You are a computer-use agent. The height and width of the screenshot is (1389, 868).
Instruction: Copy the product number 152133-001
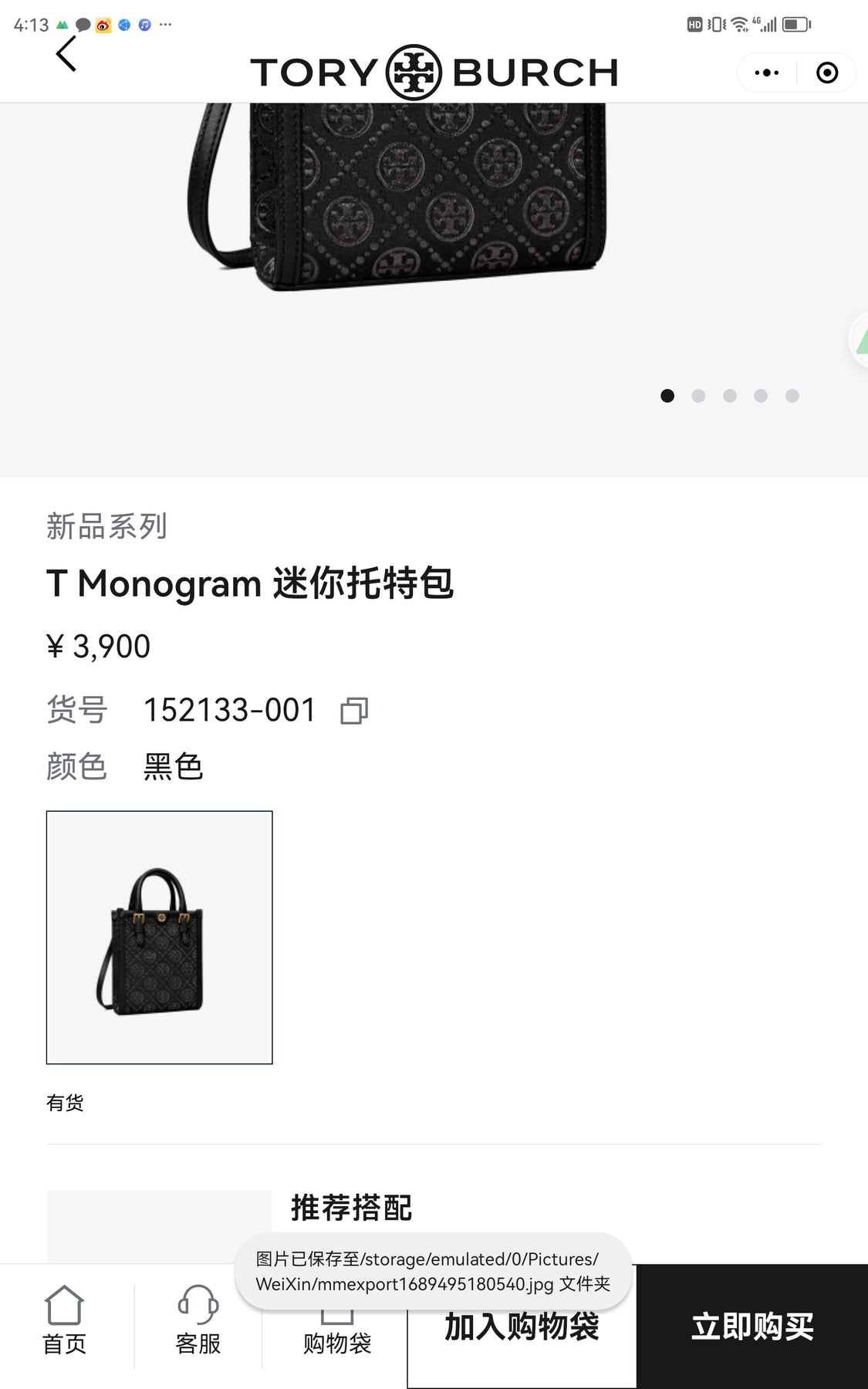[354, 711]
